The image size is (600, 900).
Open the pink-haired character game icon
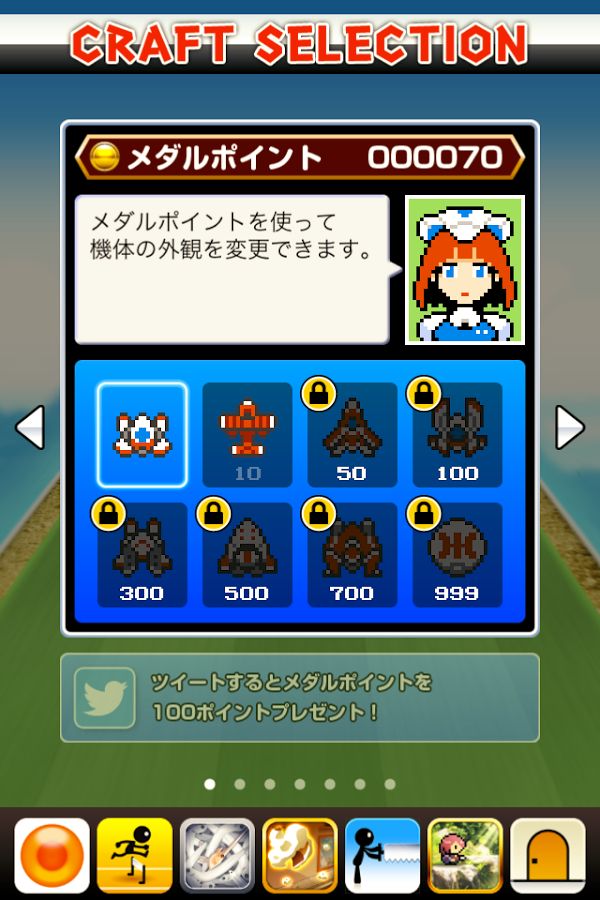(465, 855)
